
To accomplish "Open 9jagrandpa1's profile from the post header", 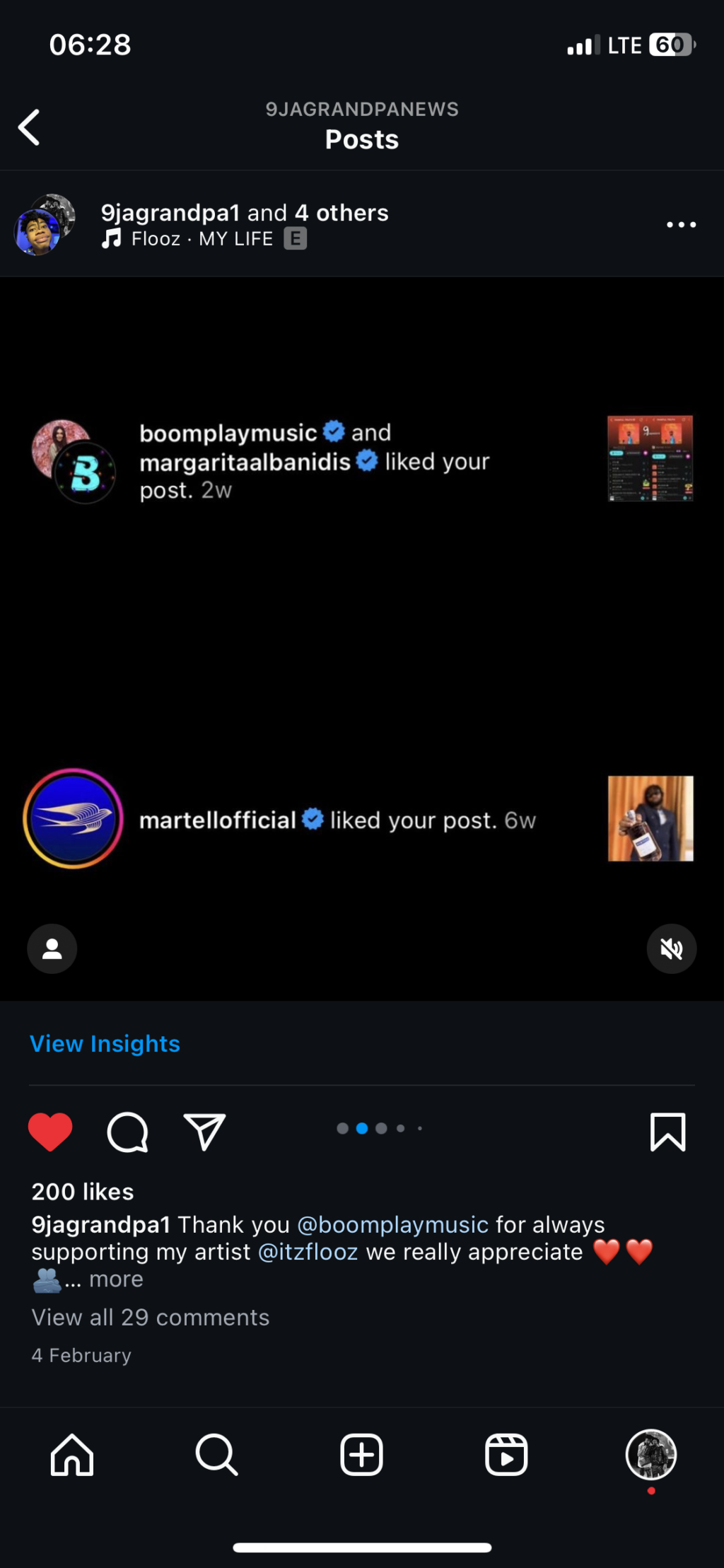I will pos(170,213).
